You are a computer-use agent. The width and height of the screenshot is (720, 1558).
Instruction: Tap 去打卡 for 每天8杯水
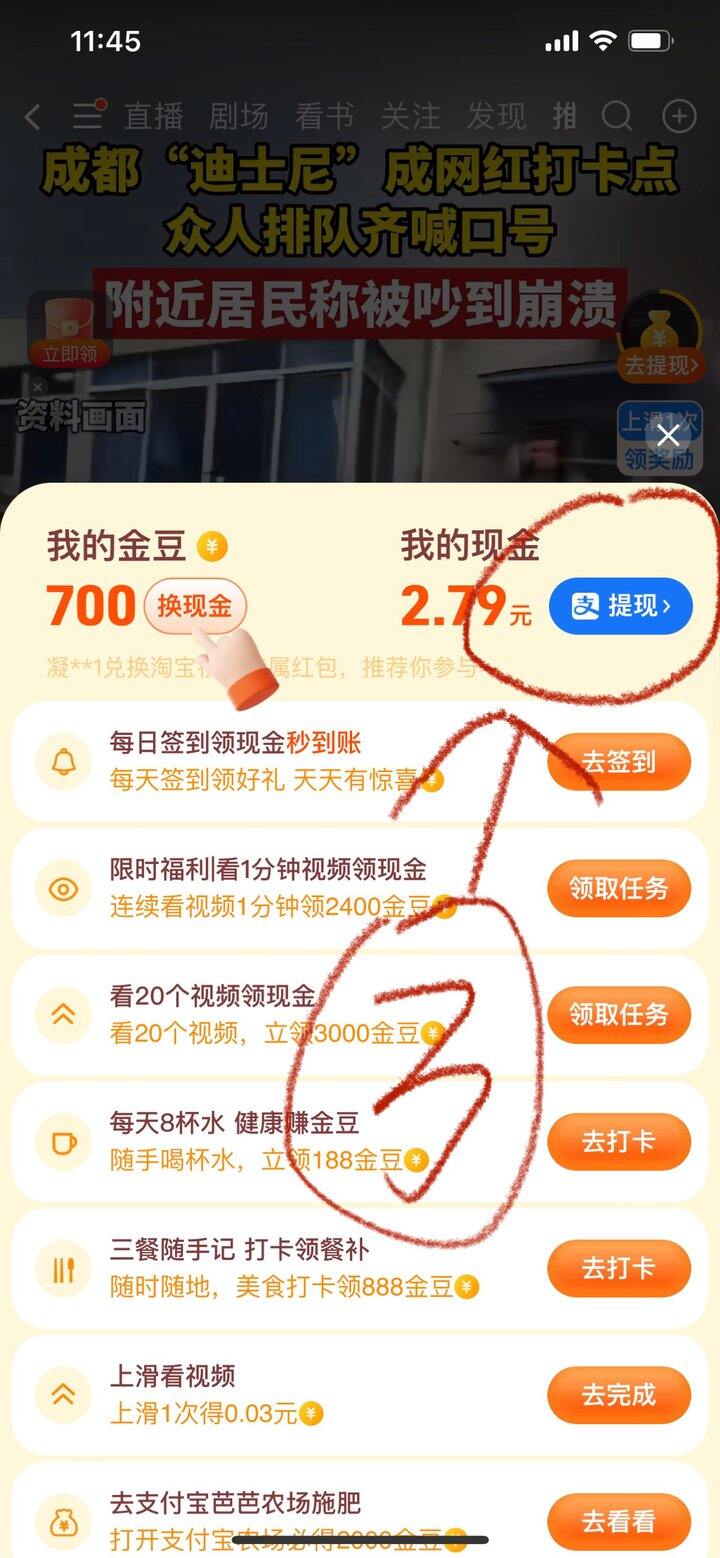[618, 1141]
